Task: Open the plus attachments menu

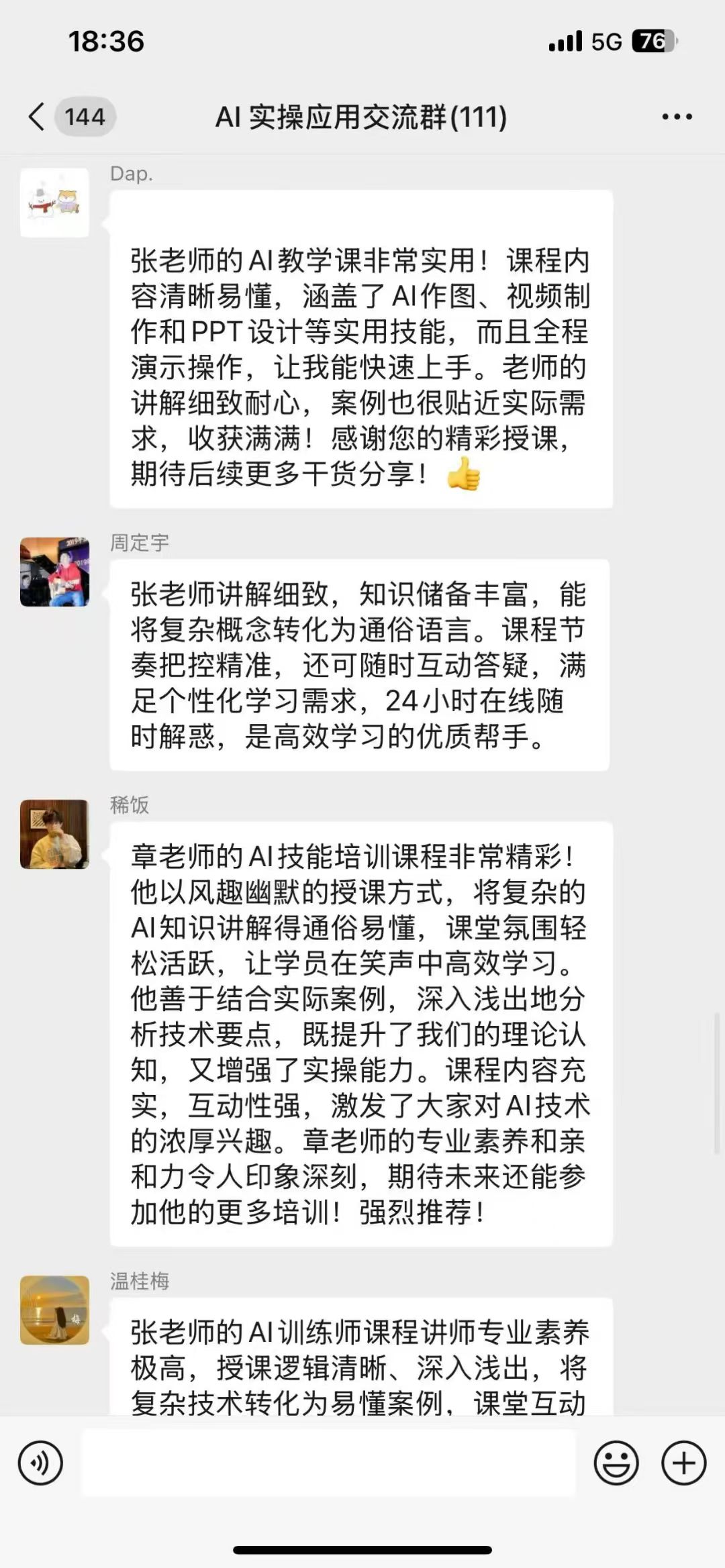Action: 683,1463
